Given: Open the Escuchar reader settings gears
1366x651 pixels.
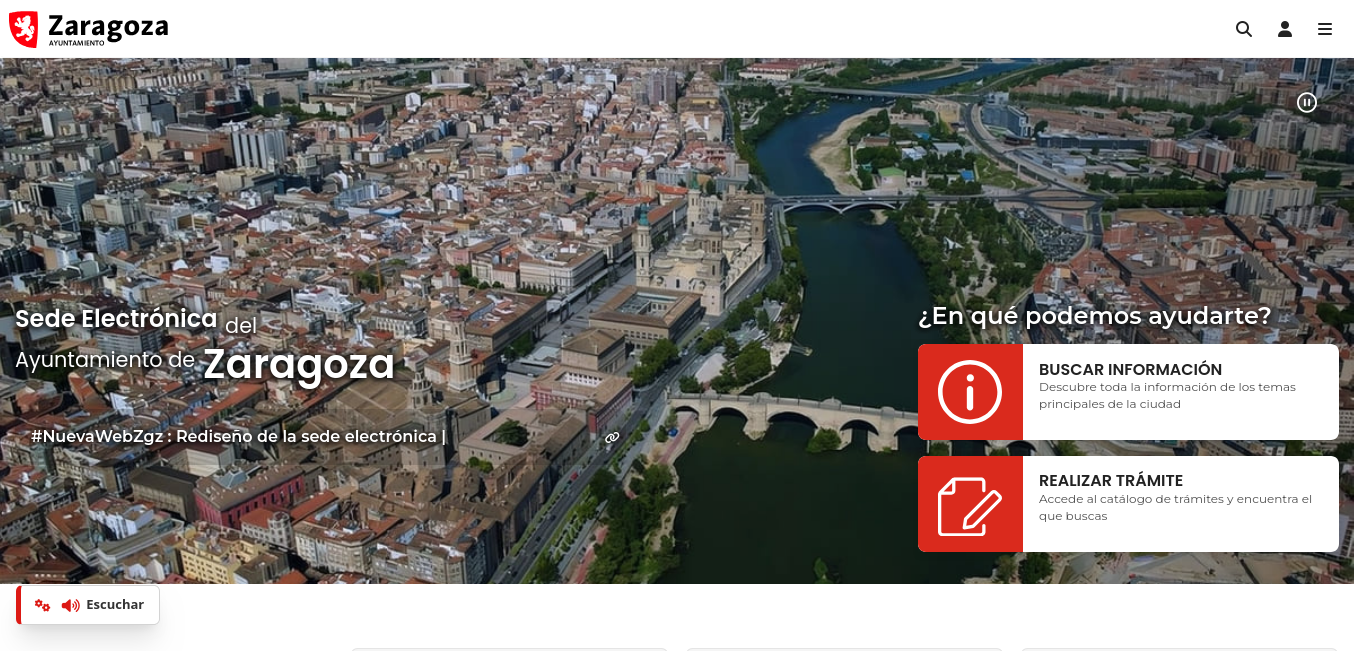Looking at the screenshot, I should (x=42, y=605).
